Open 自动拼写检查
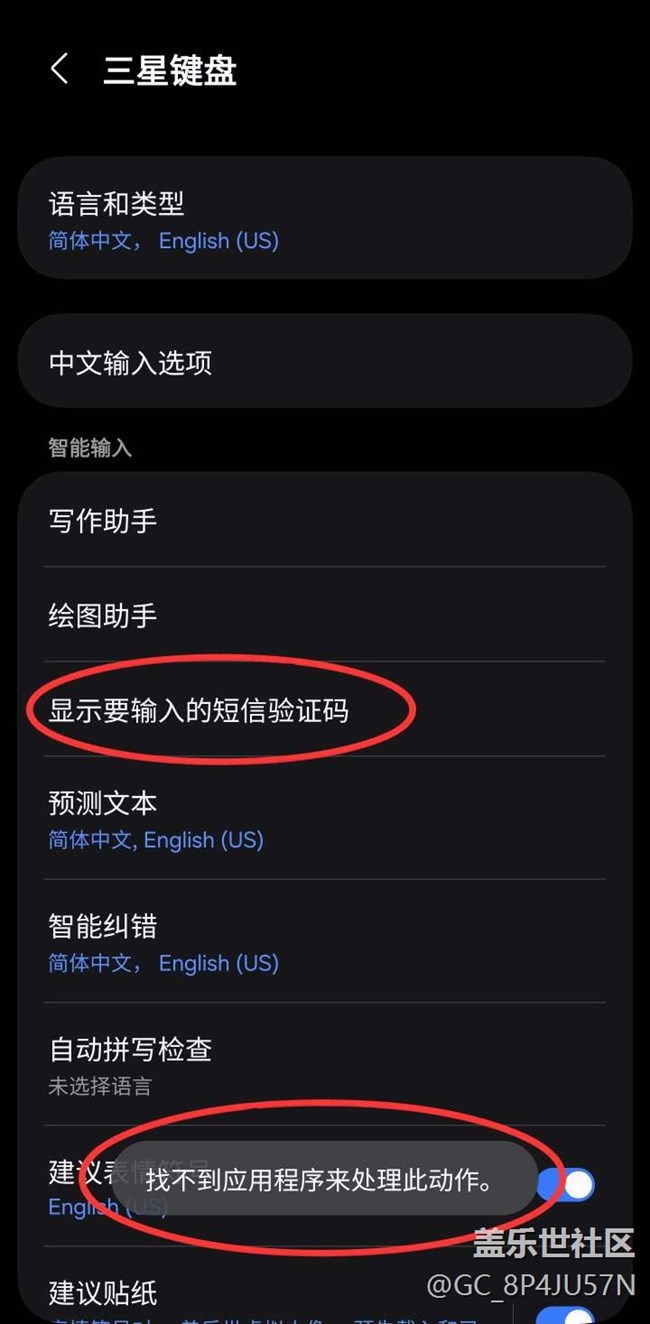The height and width of the screenshot is (1324, 650). (x=324, y=1065)
